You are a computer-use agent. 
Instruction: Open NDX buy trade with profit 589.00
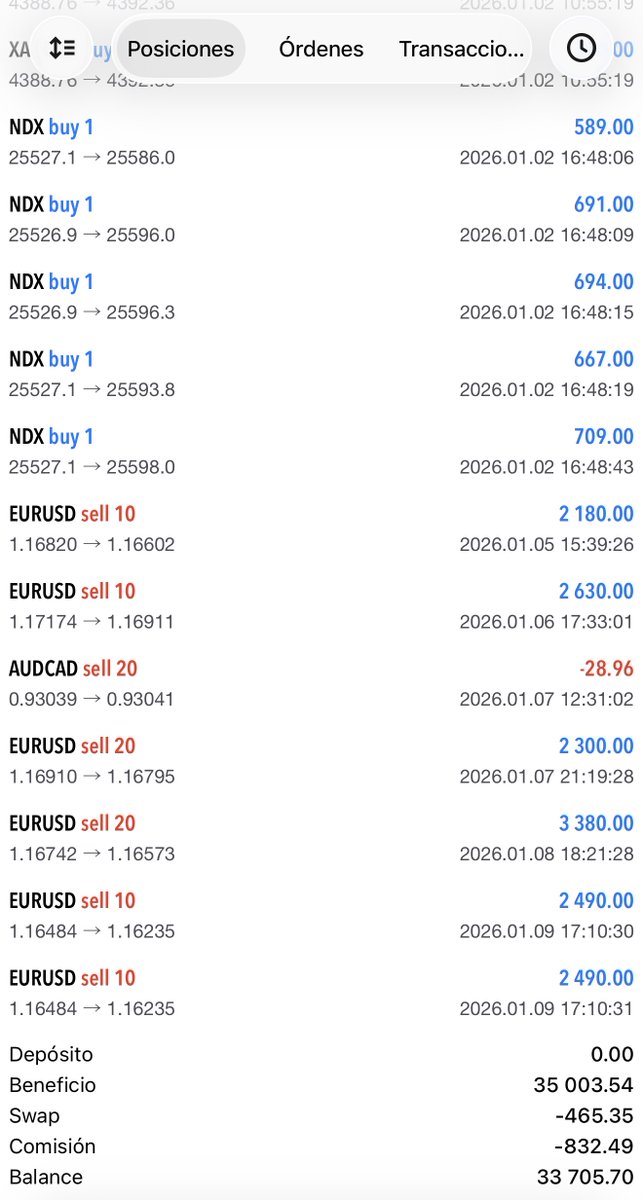[x=321, y=142]
